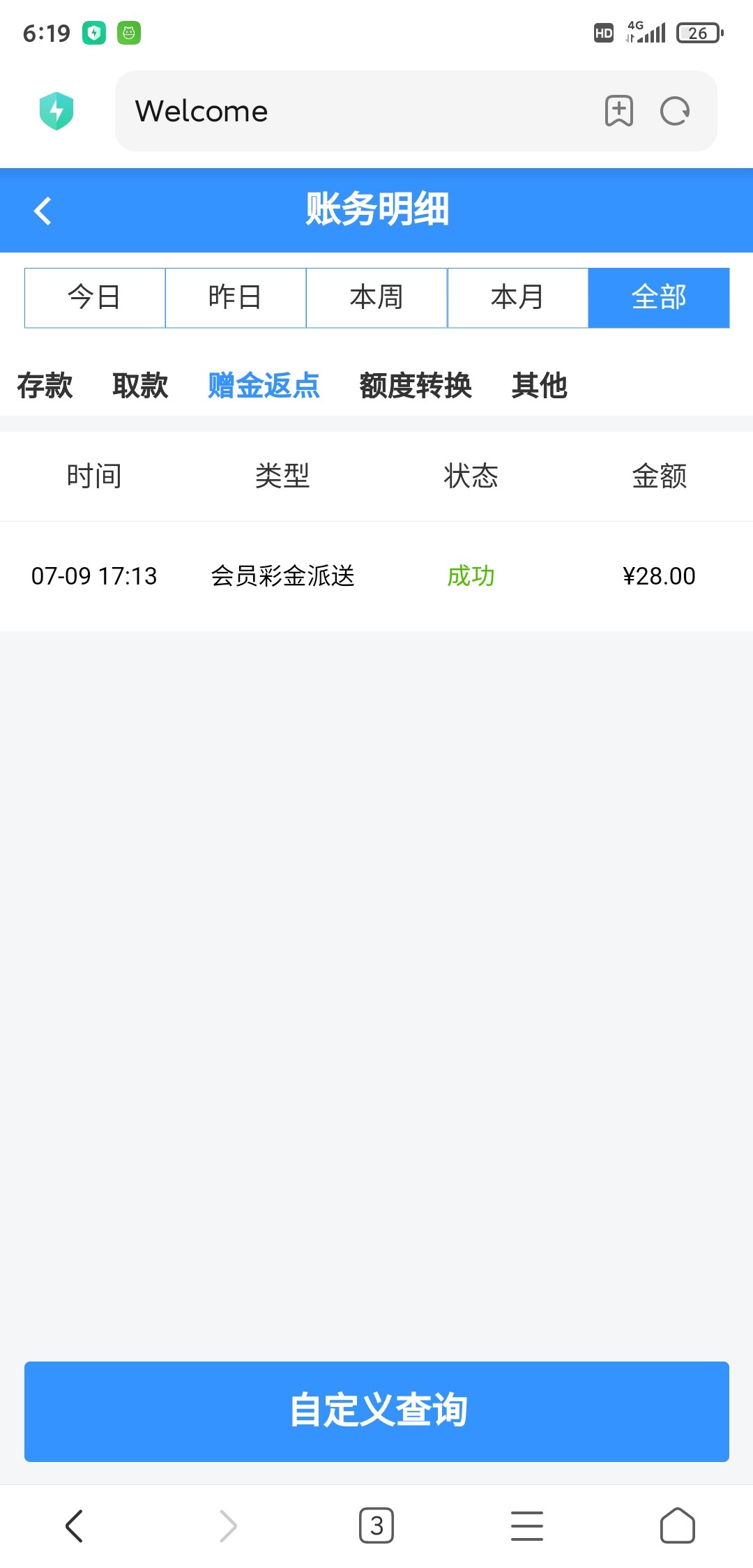This screenshot has height=1568, width=753.
Task: Go back from the 账务明细 page
Action: tap(43, 211)
